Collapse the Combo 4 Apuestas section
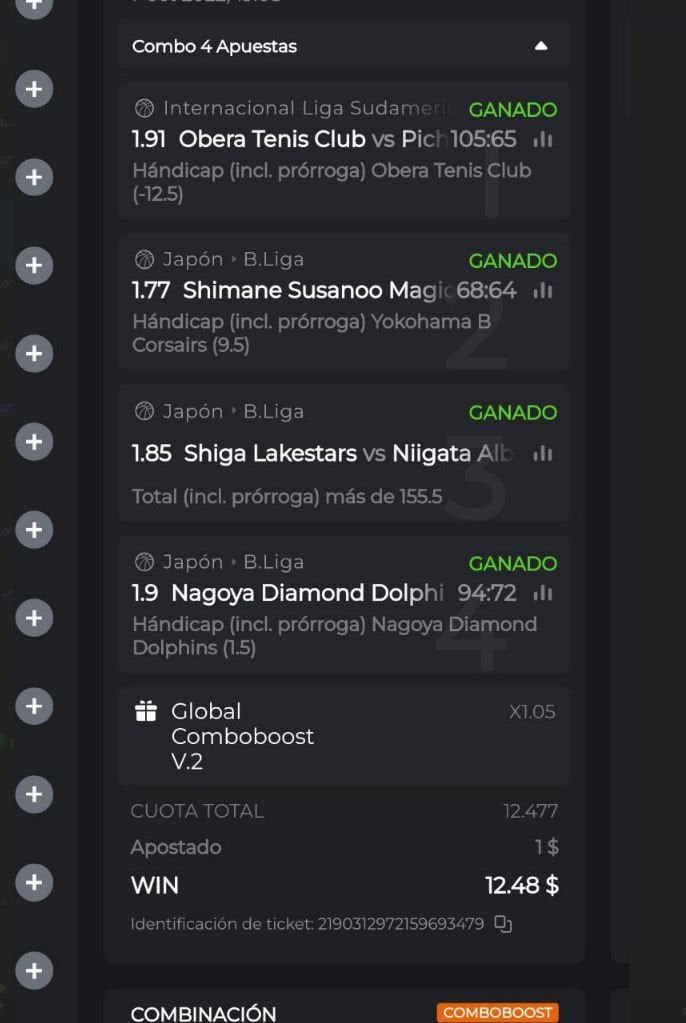Image resolution: width=686 pixels, height=1023 pixels. pyautogui.click(x=541, y=46)
